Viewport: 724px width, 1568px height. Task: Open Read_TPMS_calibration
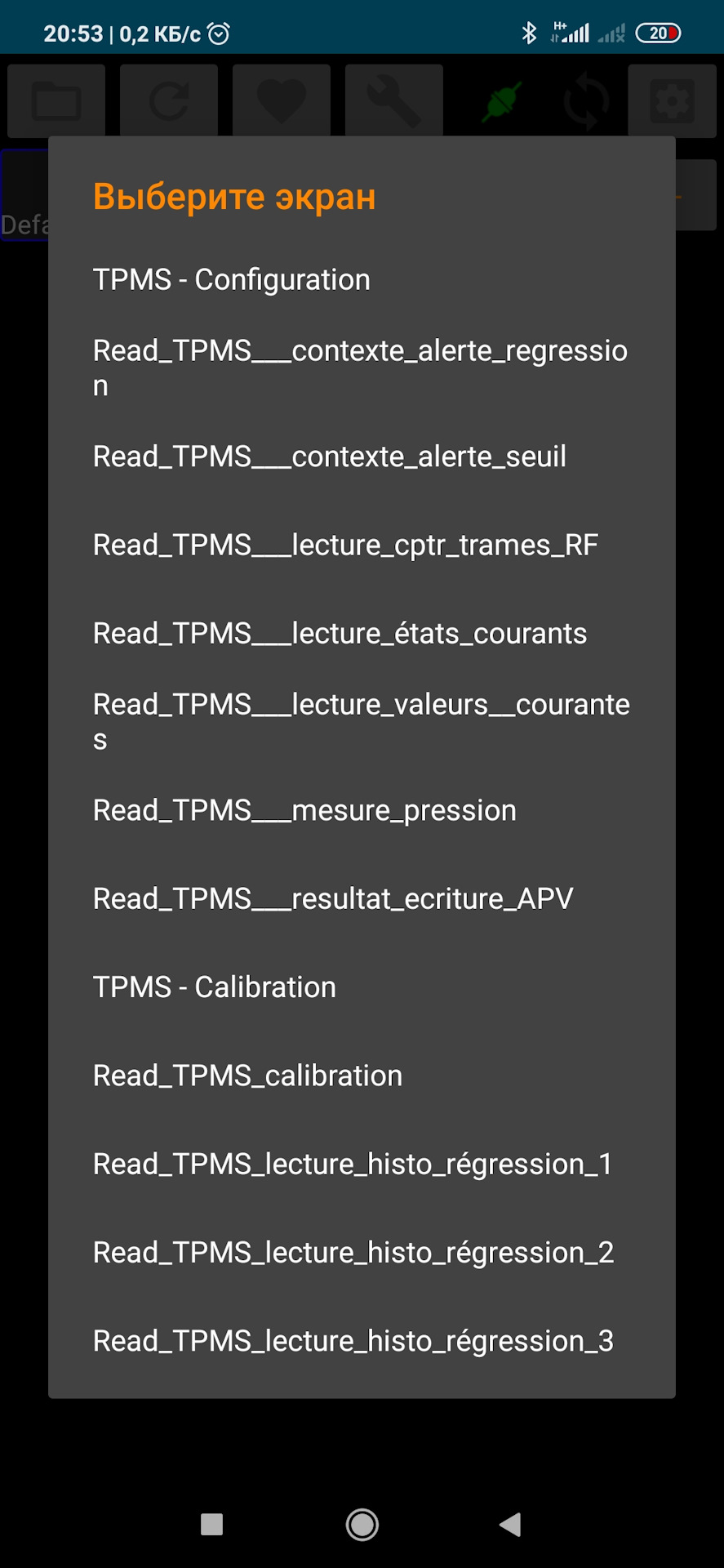coord(362,1076)
